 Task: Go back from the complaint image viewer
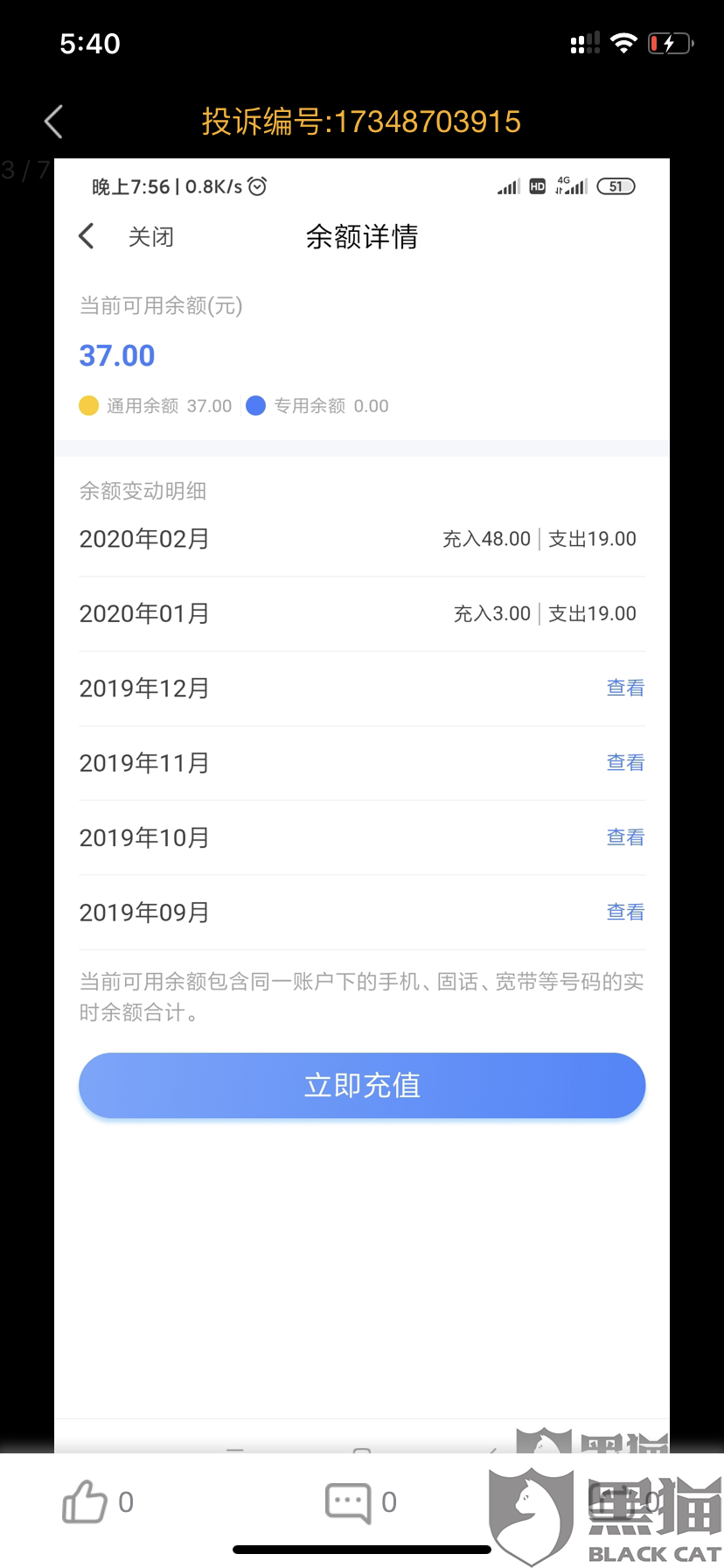[54, 122]
